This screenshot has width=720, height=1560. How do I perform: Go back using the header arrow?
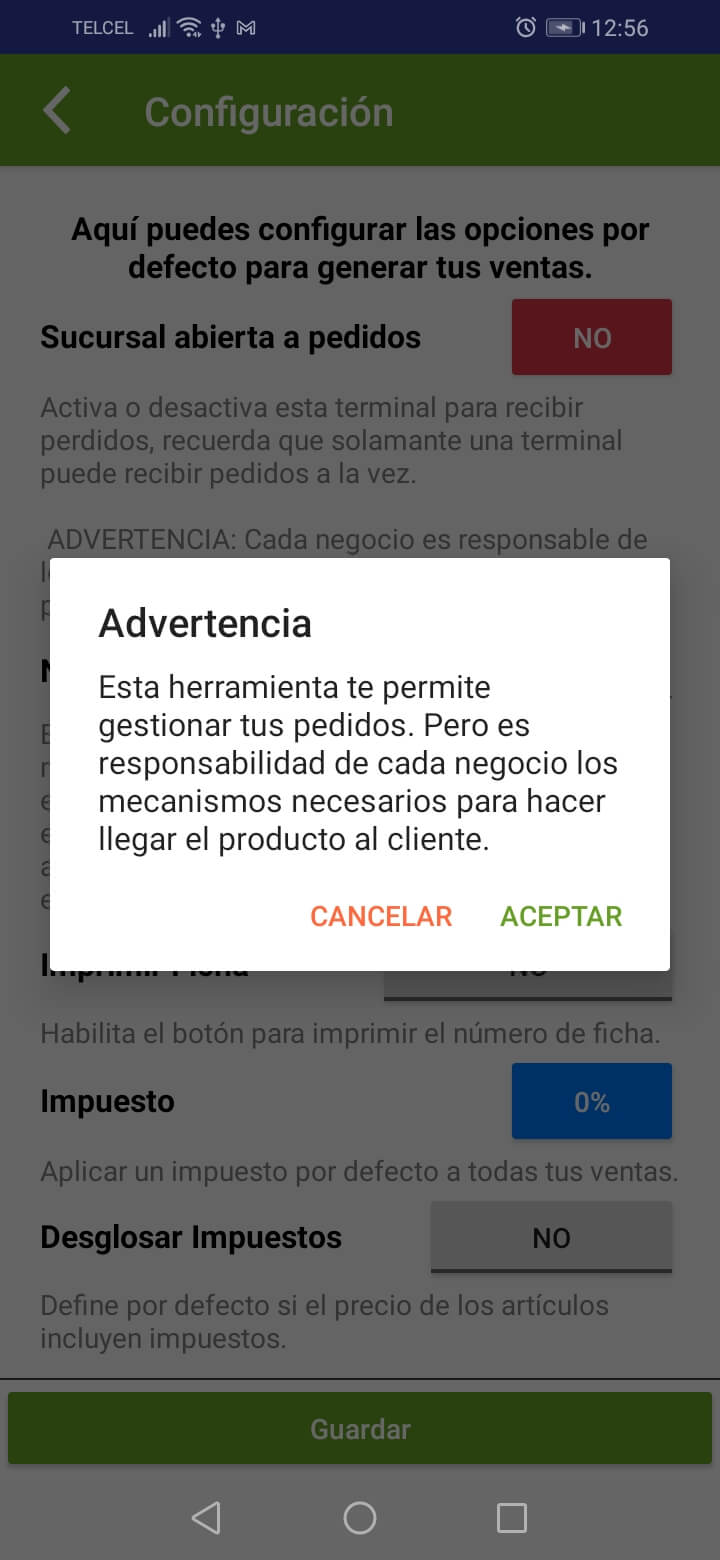click(57, 110)
